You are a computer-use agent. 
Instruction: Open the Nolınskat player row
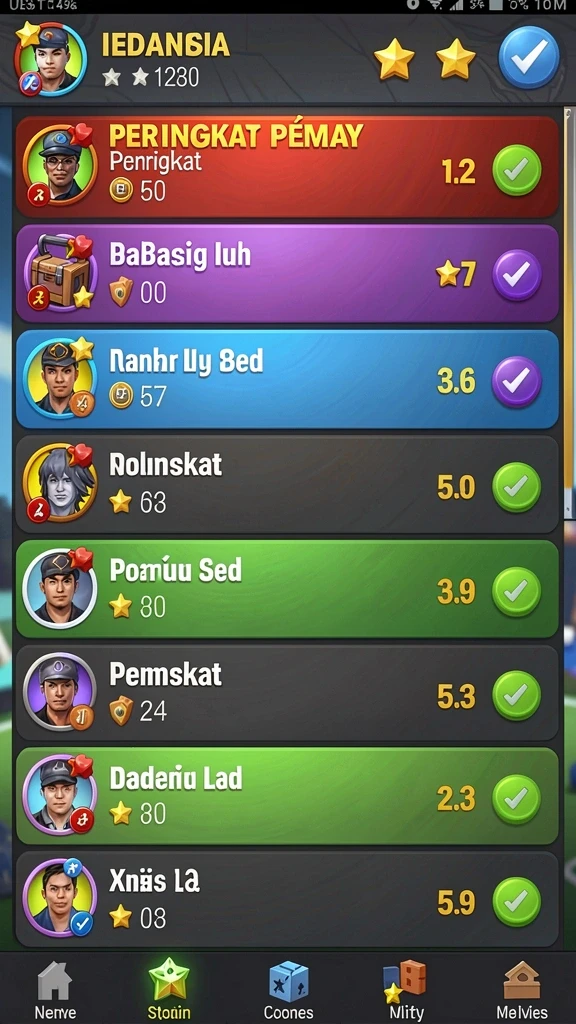point(287,484)
